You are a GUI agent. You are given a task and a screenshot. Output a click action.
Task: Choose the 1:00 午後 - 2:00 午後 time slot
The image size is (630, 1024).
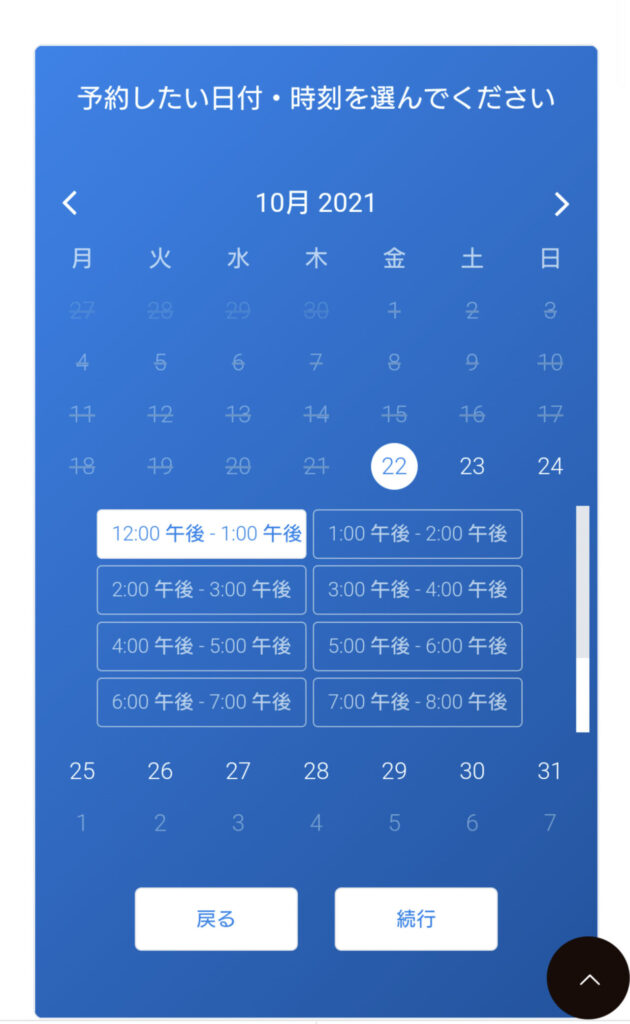pyautogui.click(x=418, y=534)
